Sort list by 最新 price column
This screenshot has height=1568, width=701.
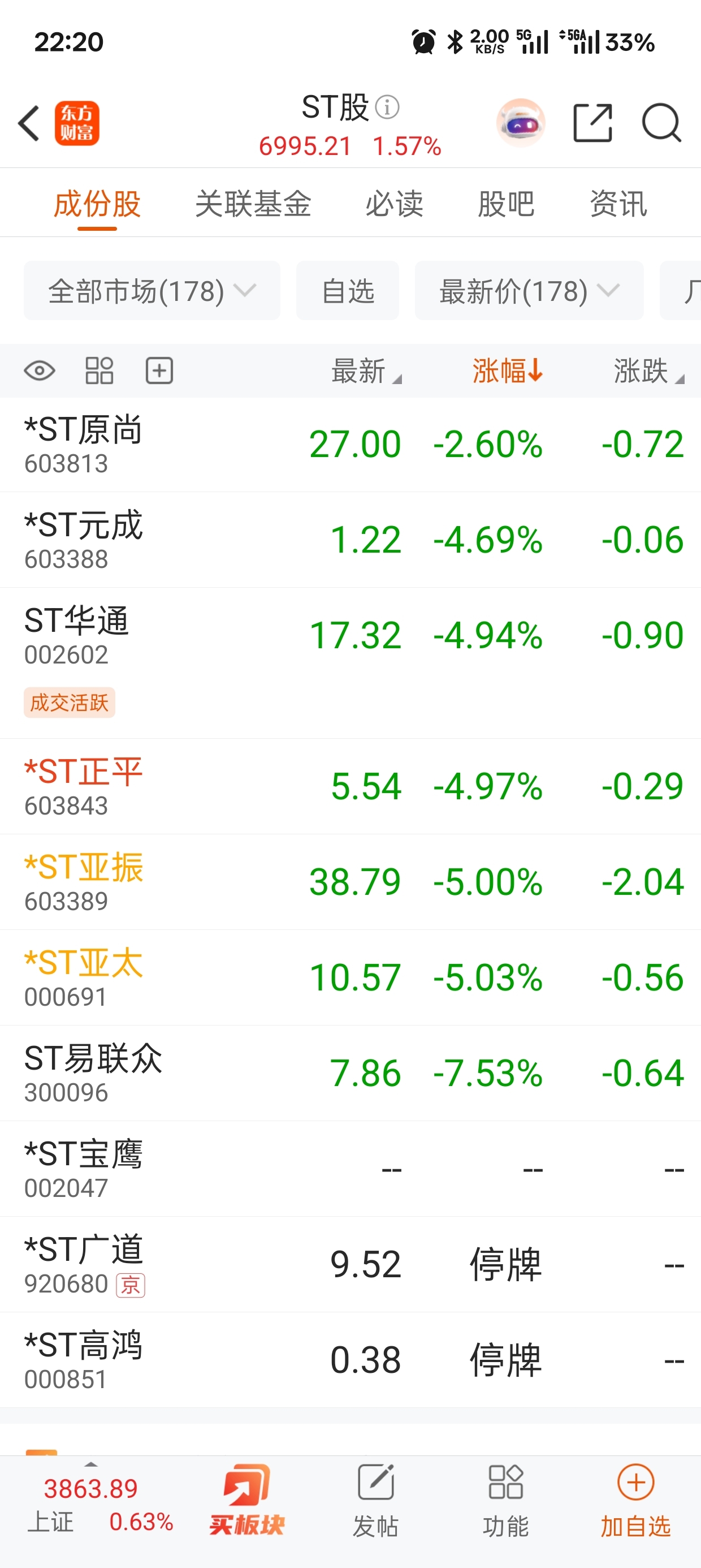[x=365, y=371]
